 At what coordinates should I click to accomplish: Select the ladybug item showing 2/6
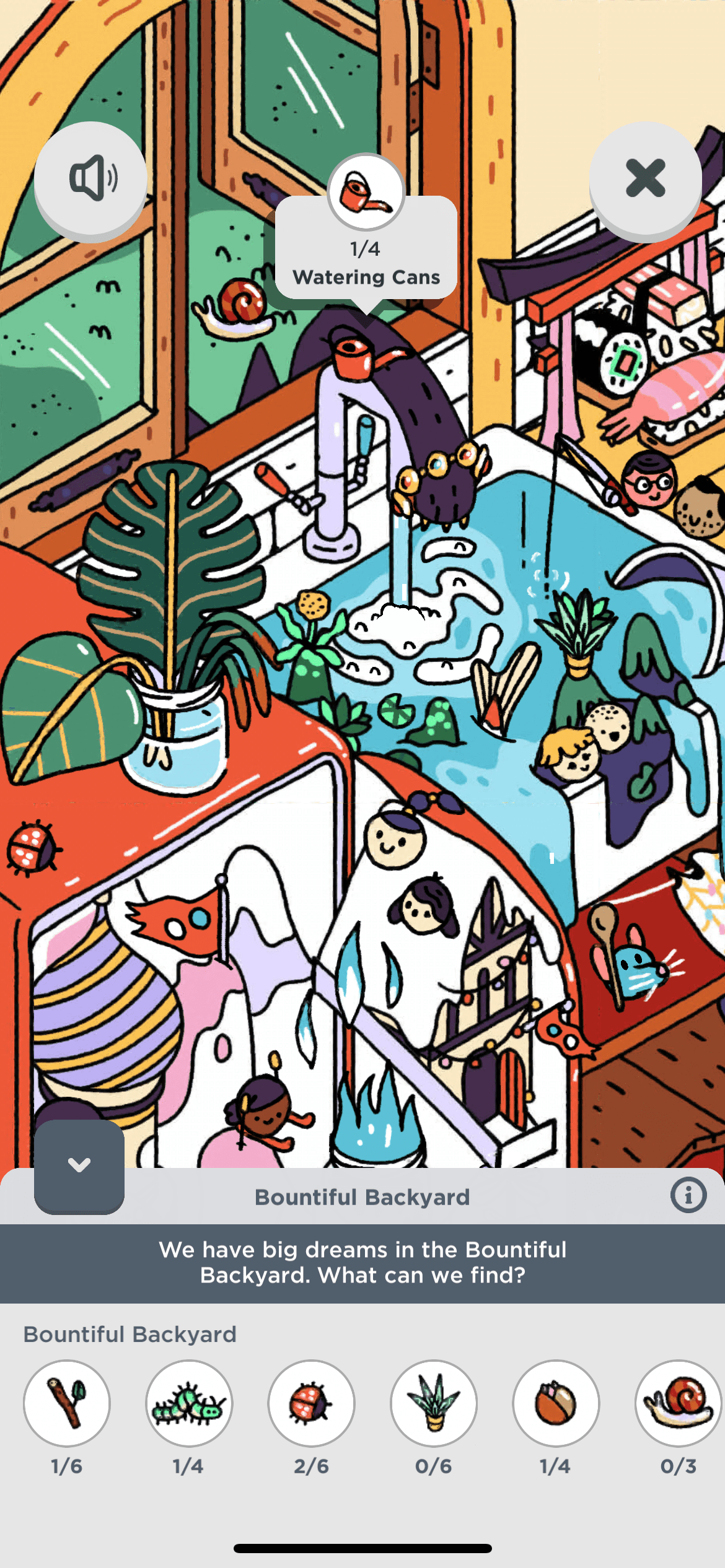click(x=311, y=1403)
